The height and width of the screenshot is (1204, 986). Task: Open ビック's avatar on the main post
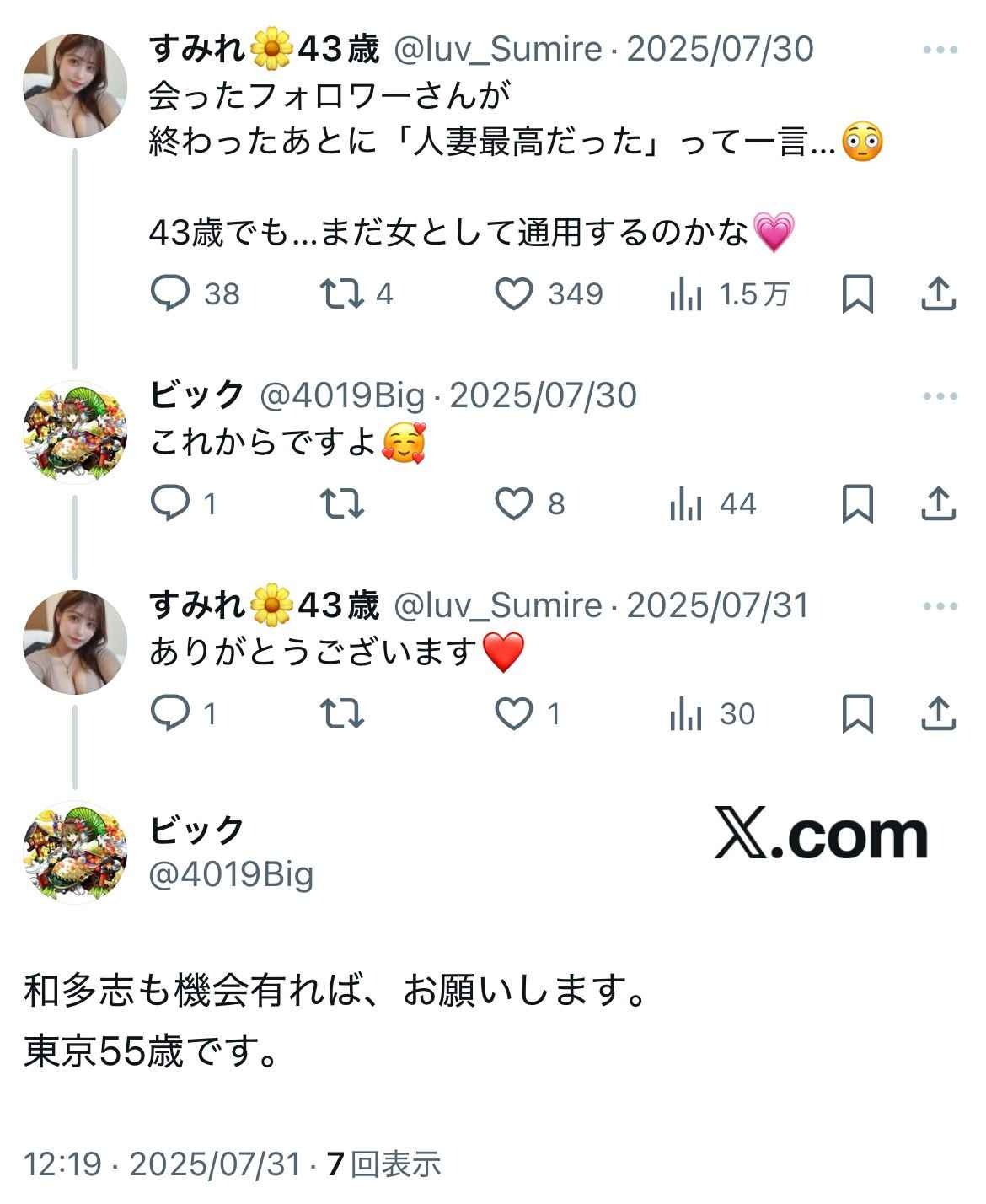click(74, 852)
